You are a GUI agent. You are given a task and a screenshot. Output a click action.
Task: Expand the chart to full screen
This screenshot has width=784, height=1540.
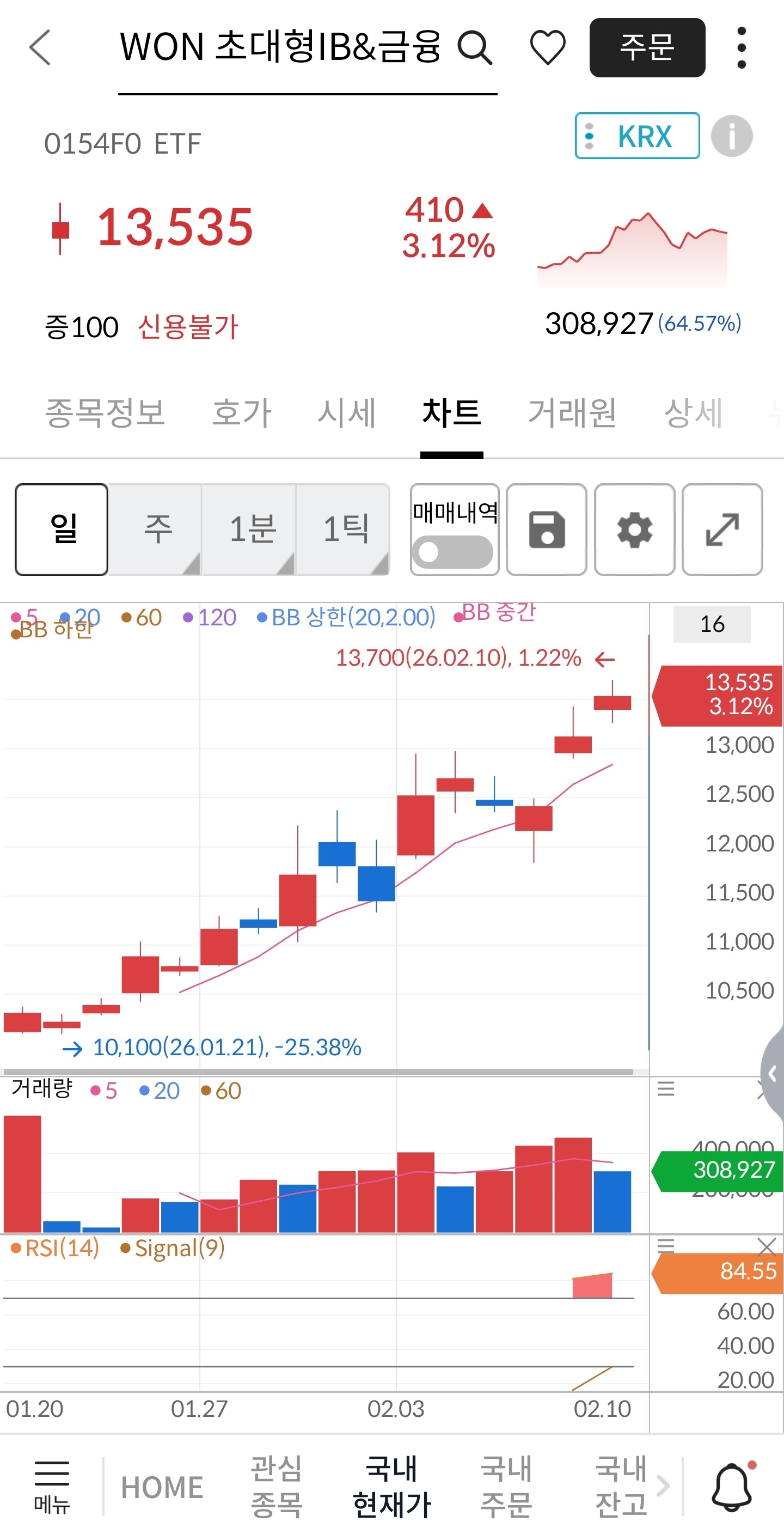(722, 529)
